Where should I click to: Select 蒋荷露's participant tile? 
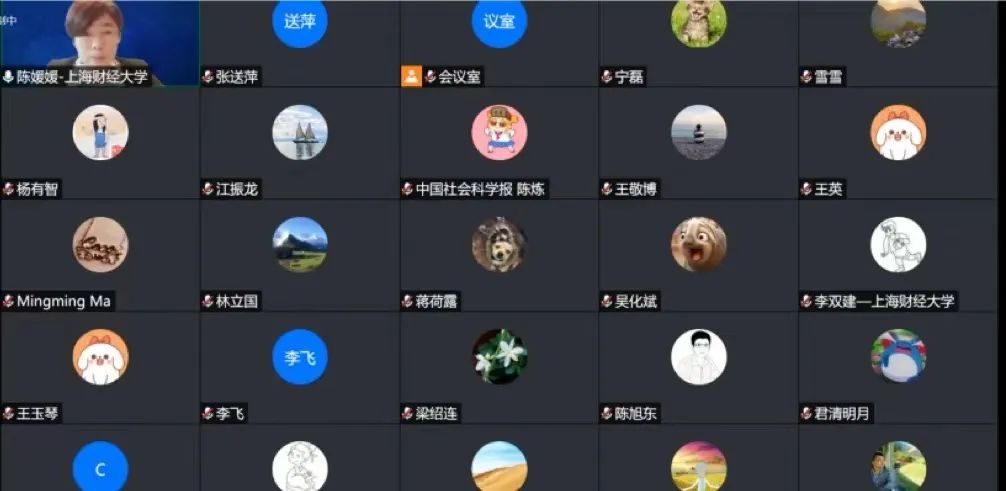coord(499,245)
